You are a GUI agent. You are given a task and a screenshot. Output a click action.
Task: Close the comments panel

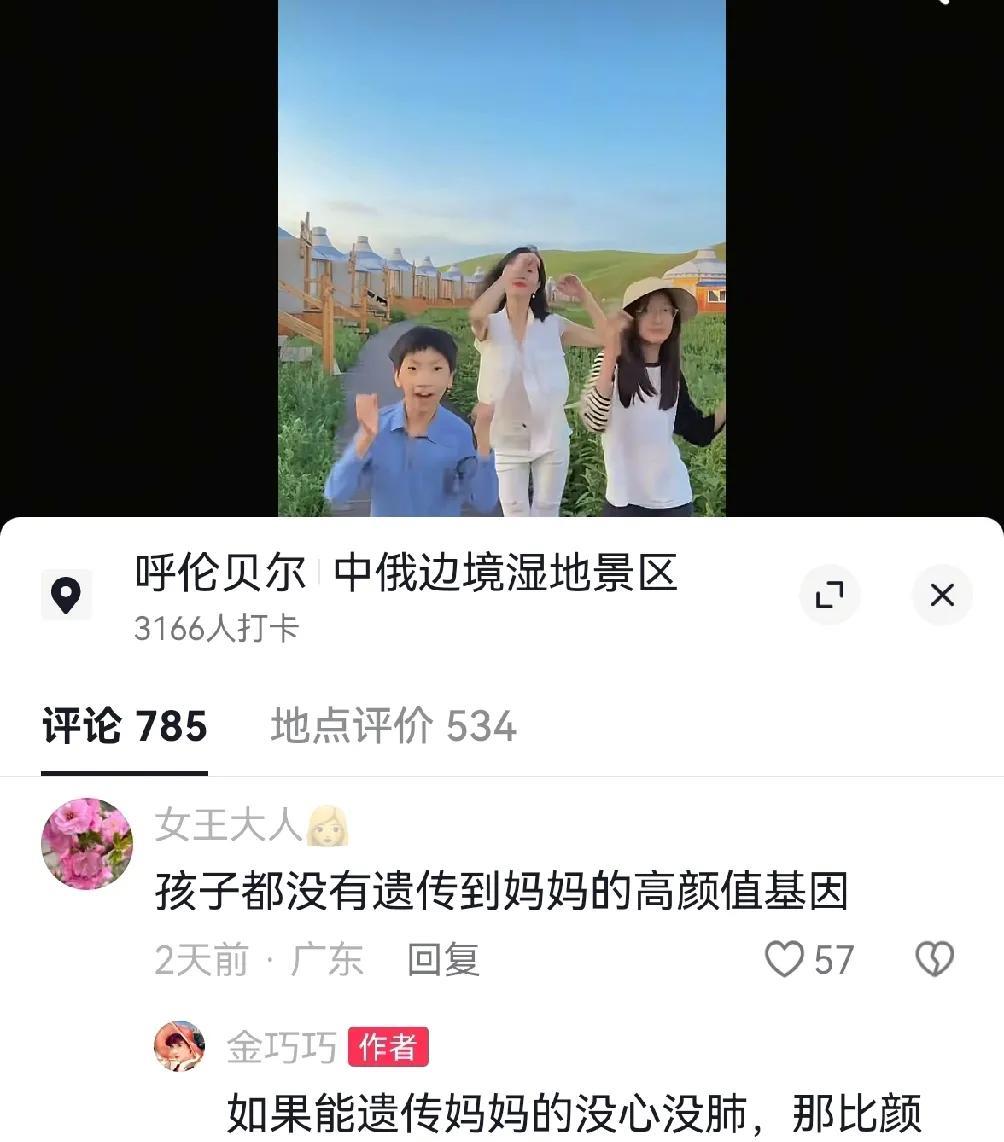pyautogui.click(x=941, y=596)
